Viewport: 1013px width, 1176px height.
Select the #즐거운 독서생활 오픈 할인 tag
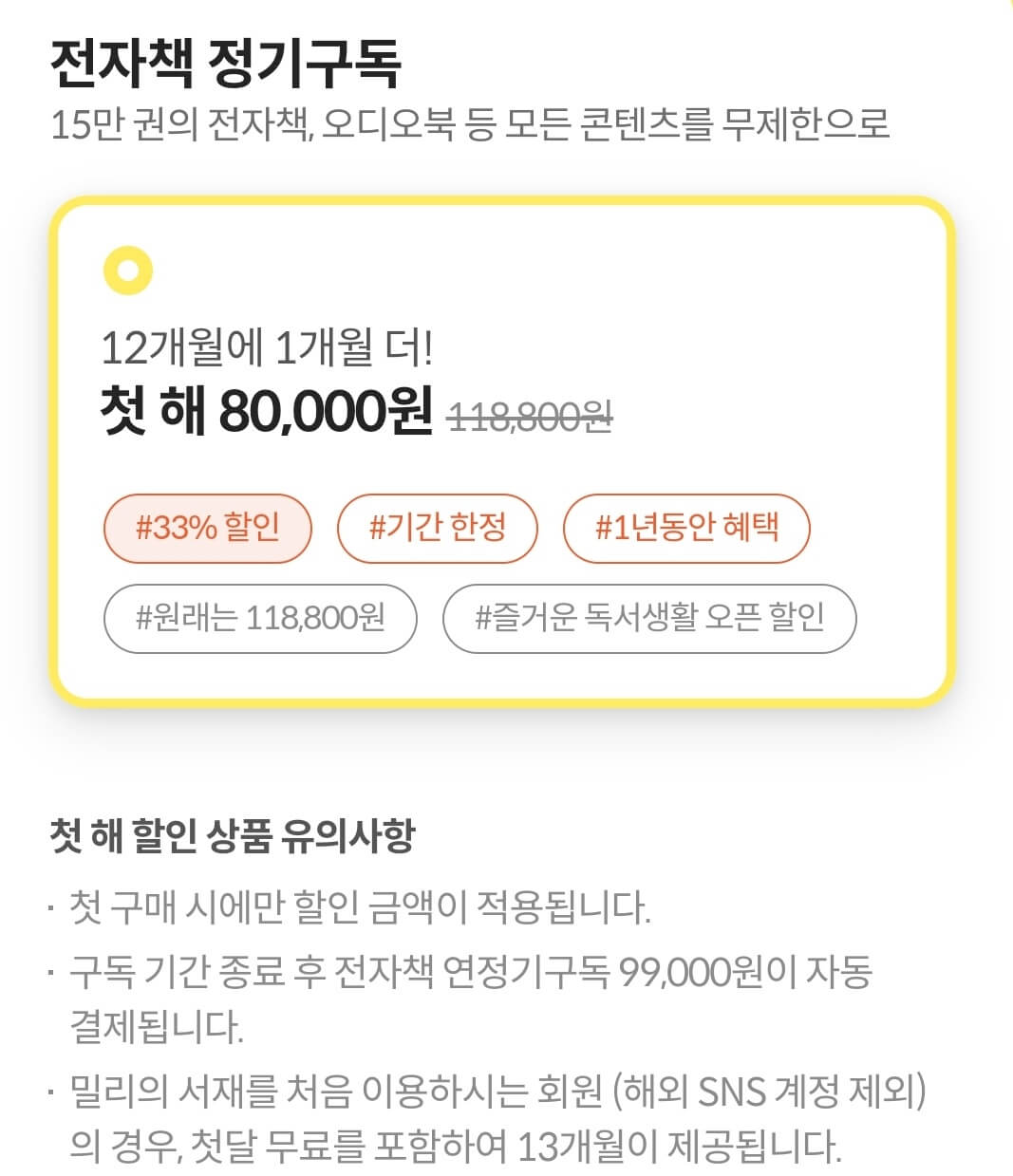coord(648,618)
